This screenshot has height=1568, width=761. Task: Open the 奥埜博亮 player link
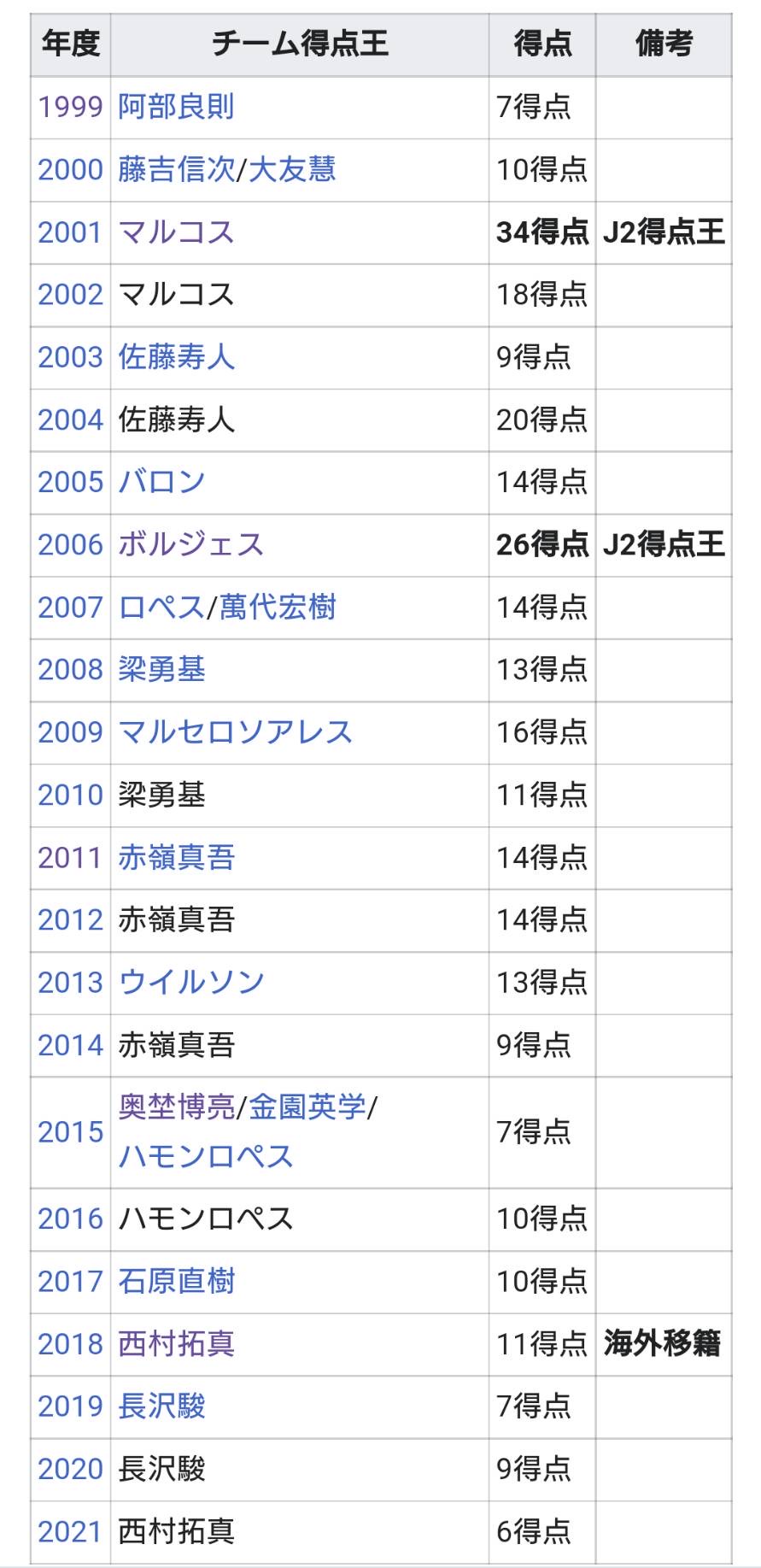tap(176, 1107)
